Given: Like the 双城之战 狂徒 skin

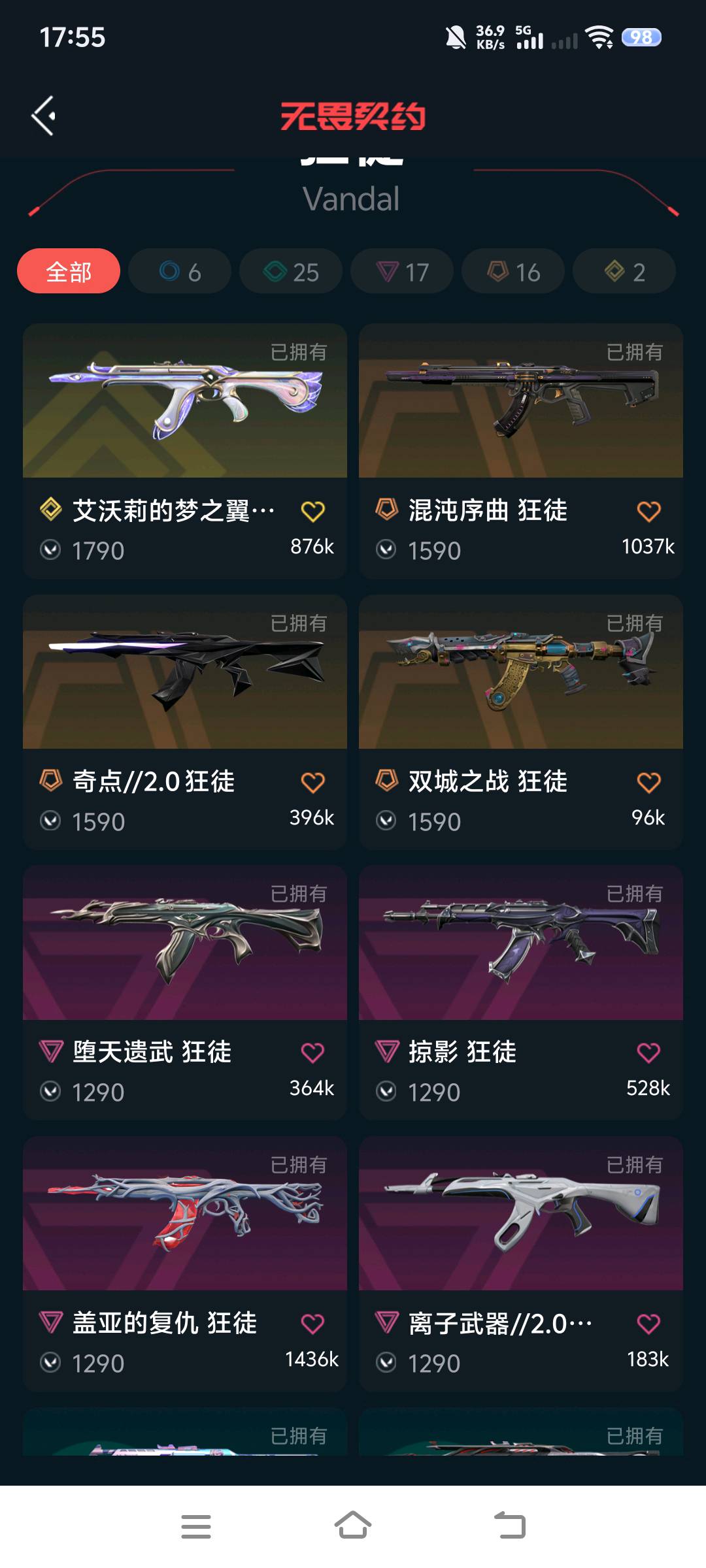Looking at the screenshot, I should [648, 782].
